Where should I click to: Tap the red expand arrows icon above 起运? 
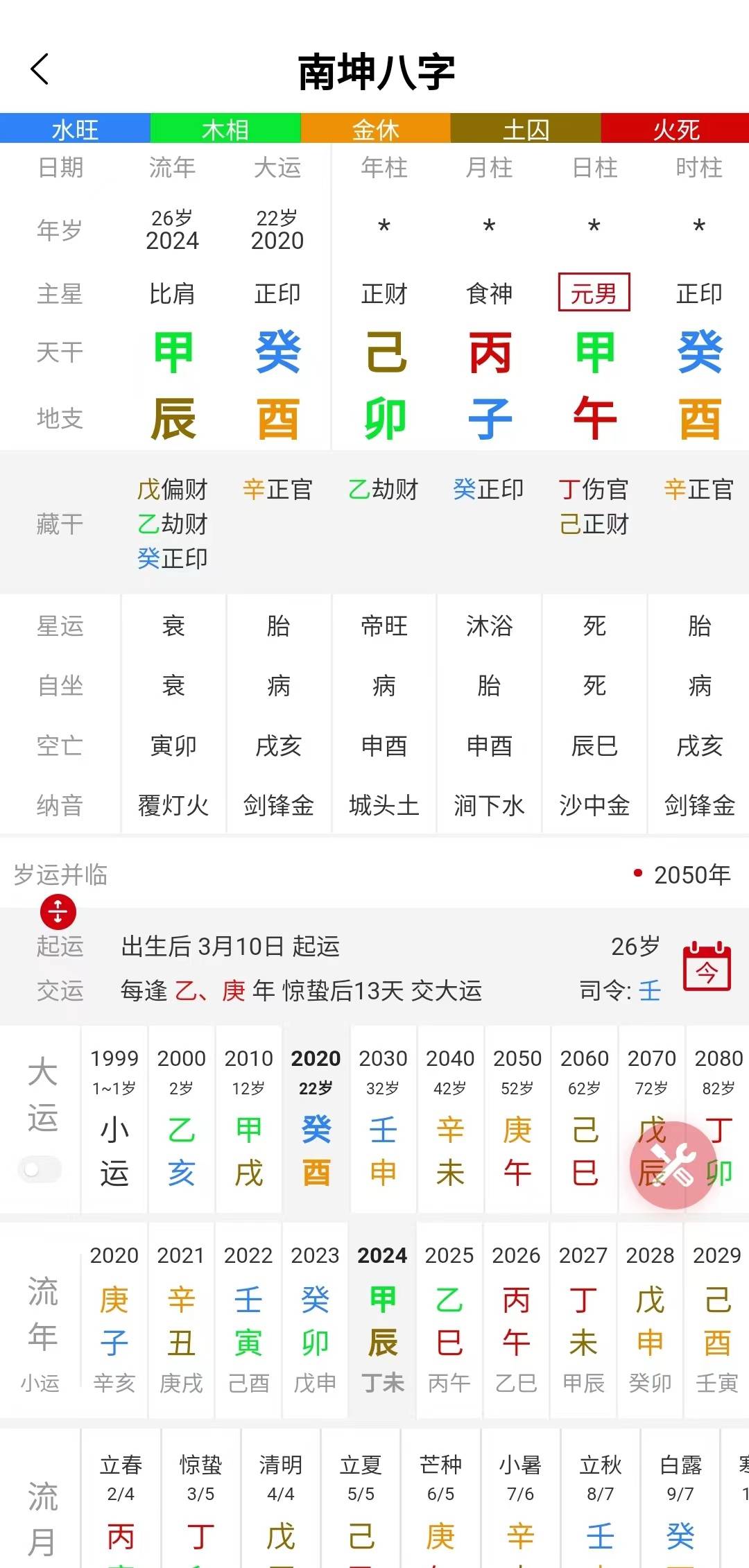tap(58, 912)
